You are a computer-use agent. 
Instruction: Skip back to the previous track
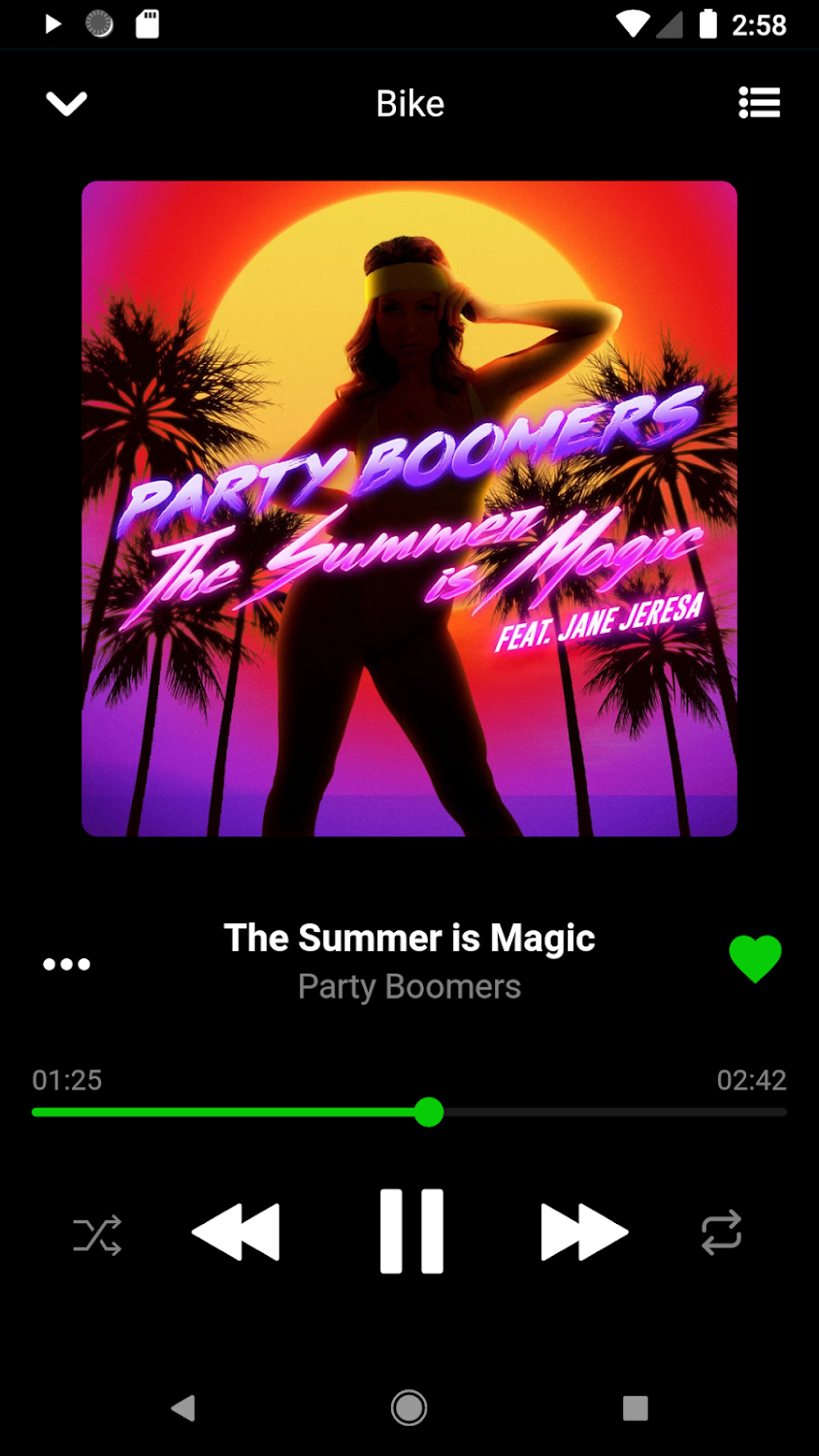[237, 1233]
